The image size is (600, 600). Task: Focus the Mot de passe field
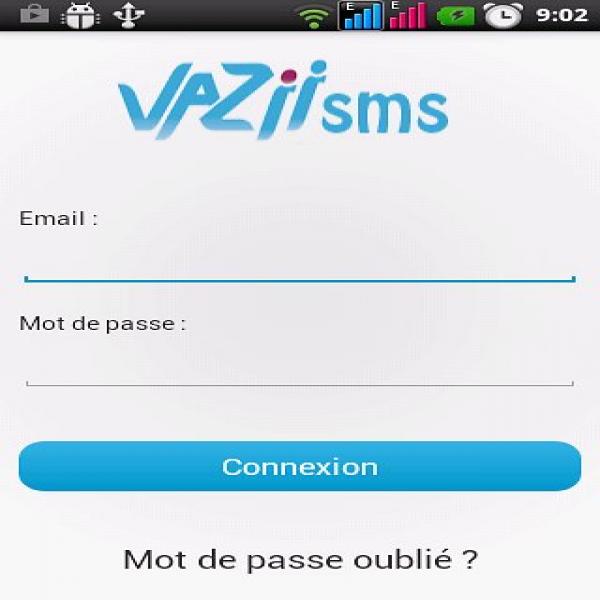pos(299,368)
